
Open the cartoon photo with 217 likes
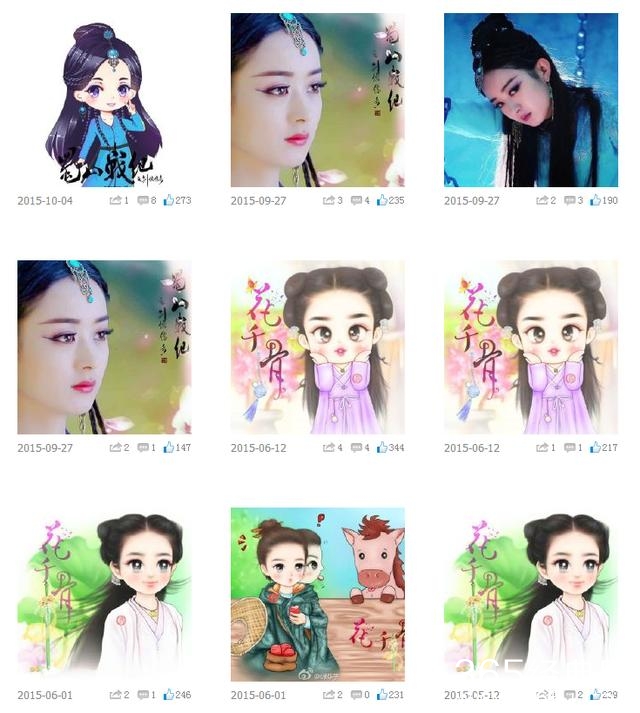pos(530,347)
